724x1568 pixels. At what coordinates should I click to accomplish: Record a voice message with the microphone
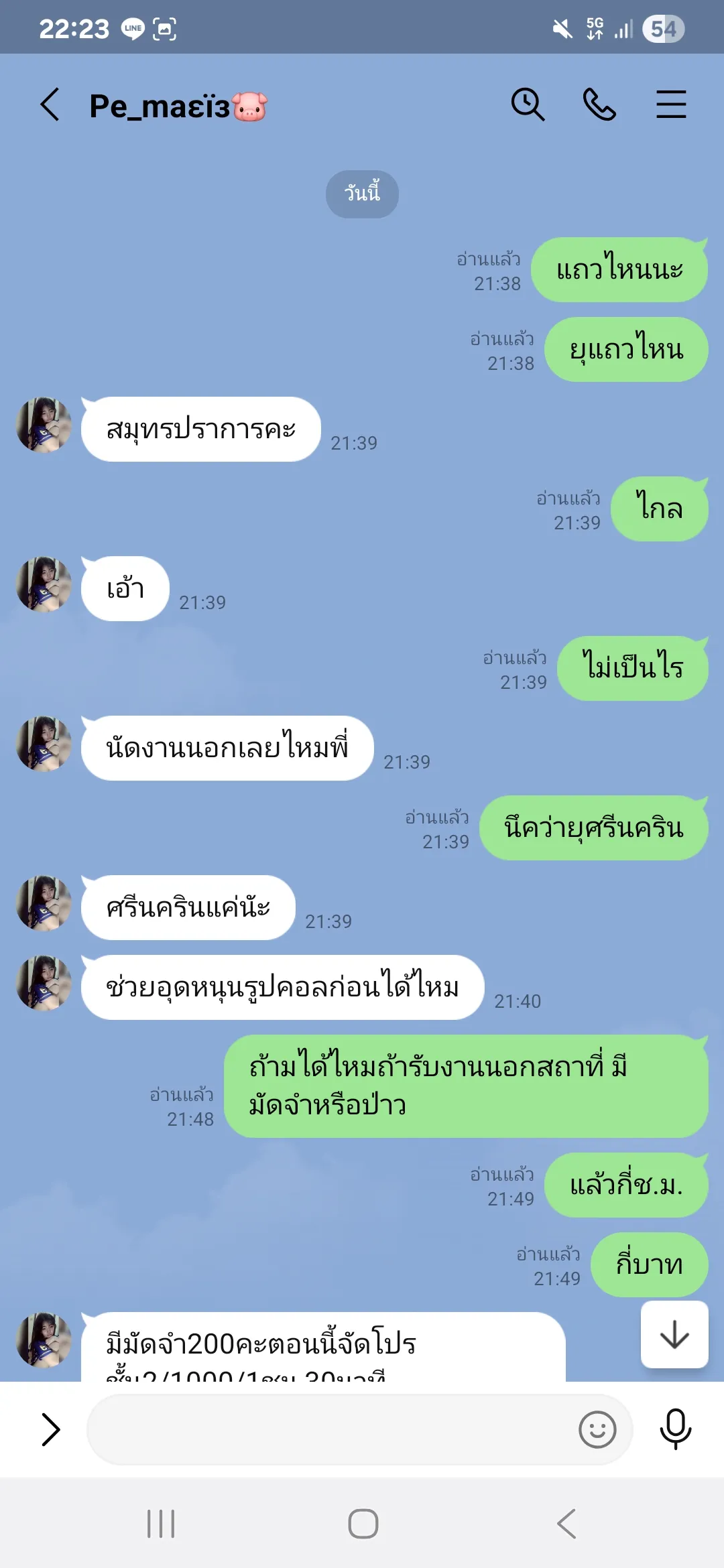675,1429
